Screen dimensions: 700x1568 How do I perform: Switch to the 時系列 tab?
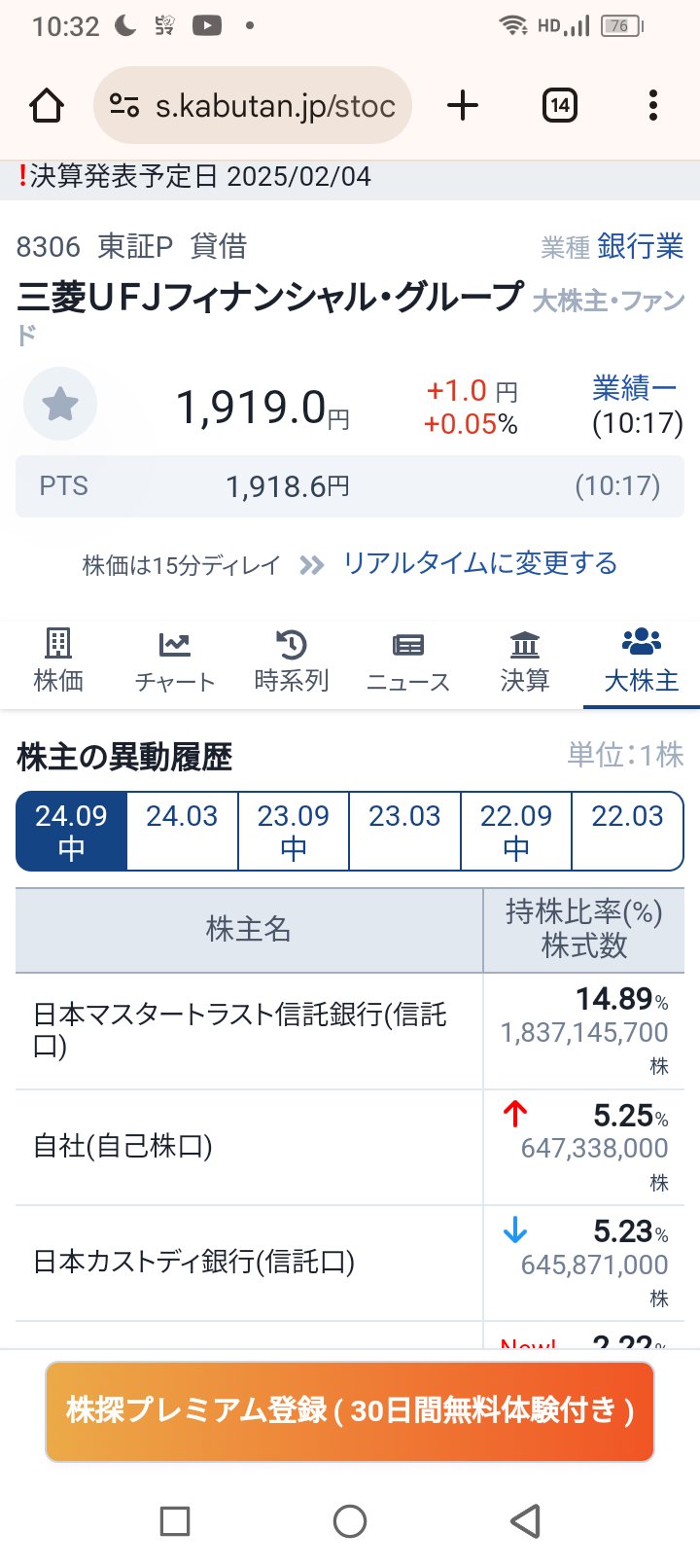coord(292,661)
